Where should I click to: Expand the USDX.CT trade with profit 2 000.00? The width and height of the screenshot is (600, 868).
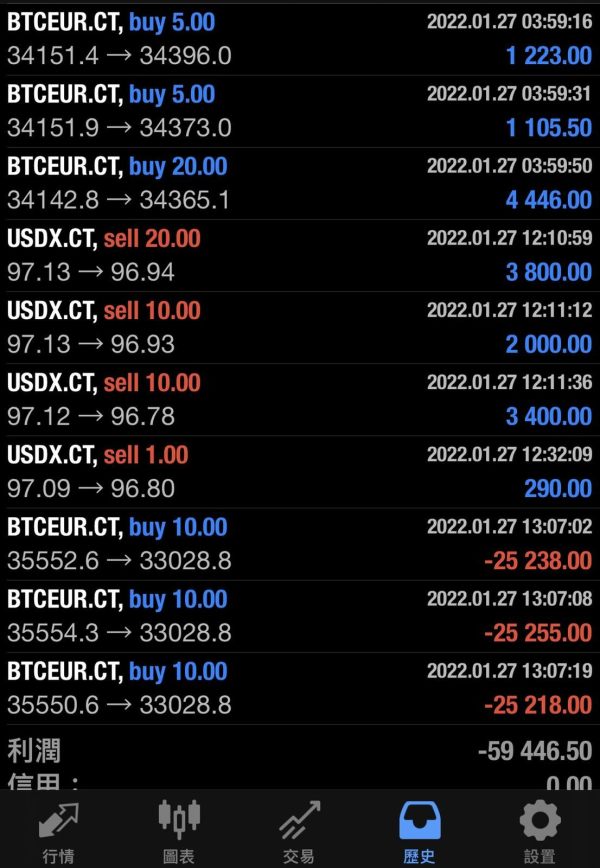tap(300, 327)
